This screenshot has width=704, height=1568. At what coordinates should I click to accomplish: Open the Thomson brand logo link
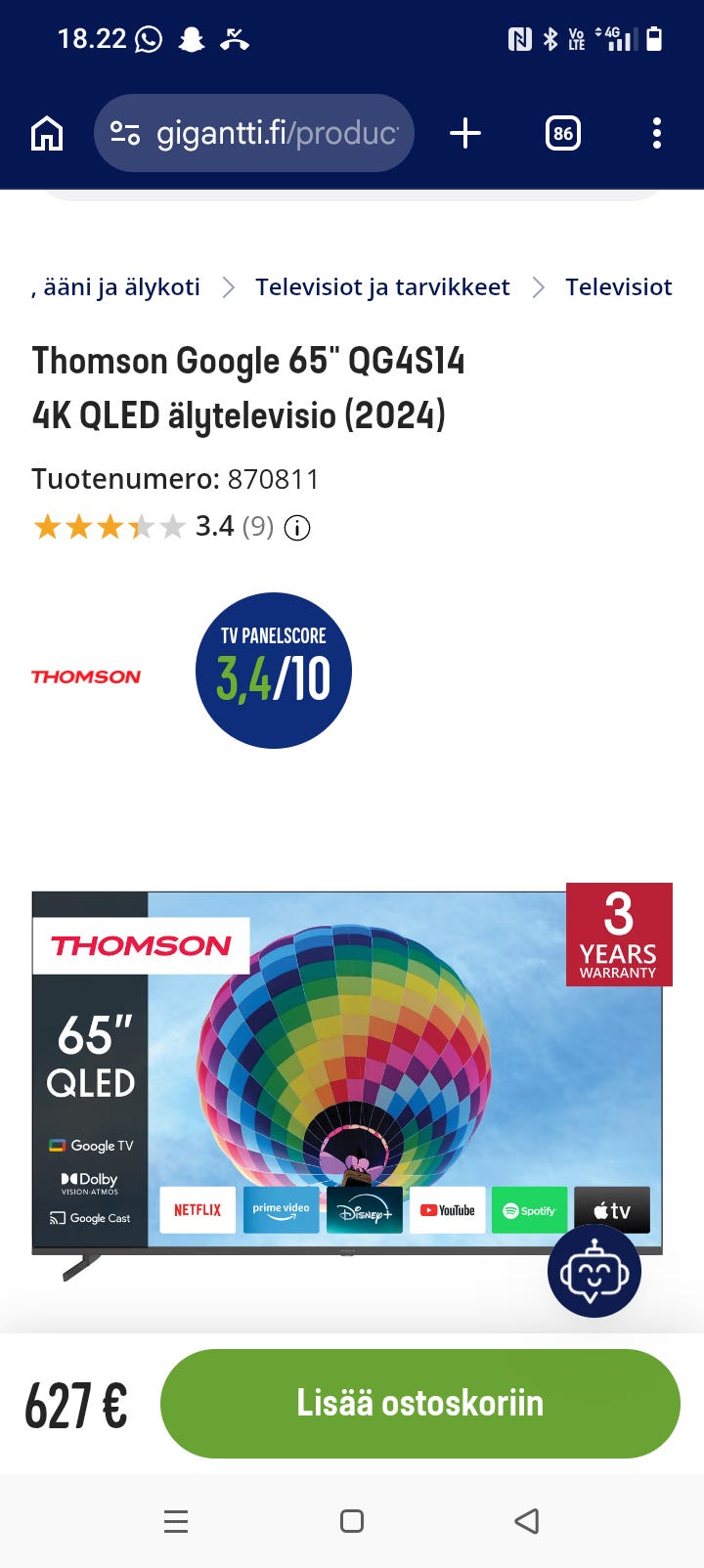pyautogui.click(x=86, y=676)
